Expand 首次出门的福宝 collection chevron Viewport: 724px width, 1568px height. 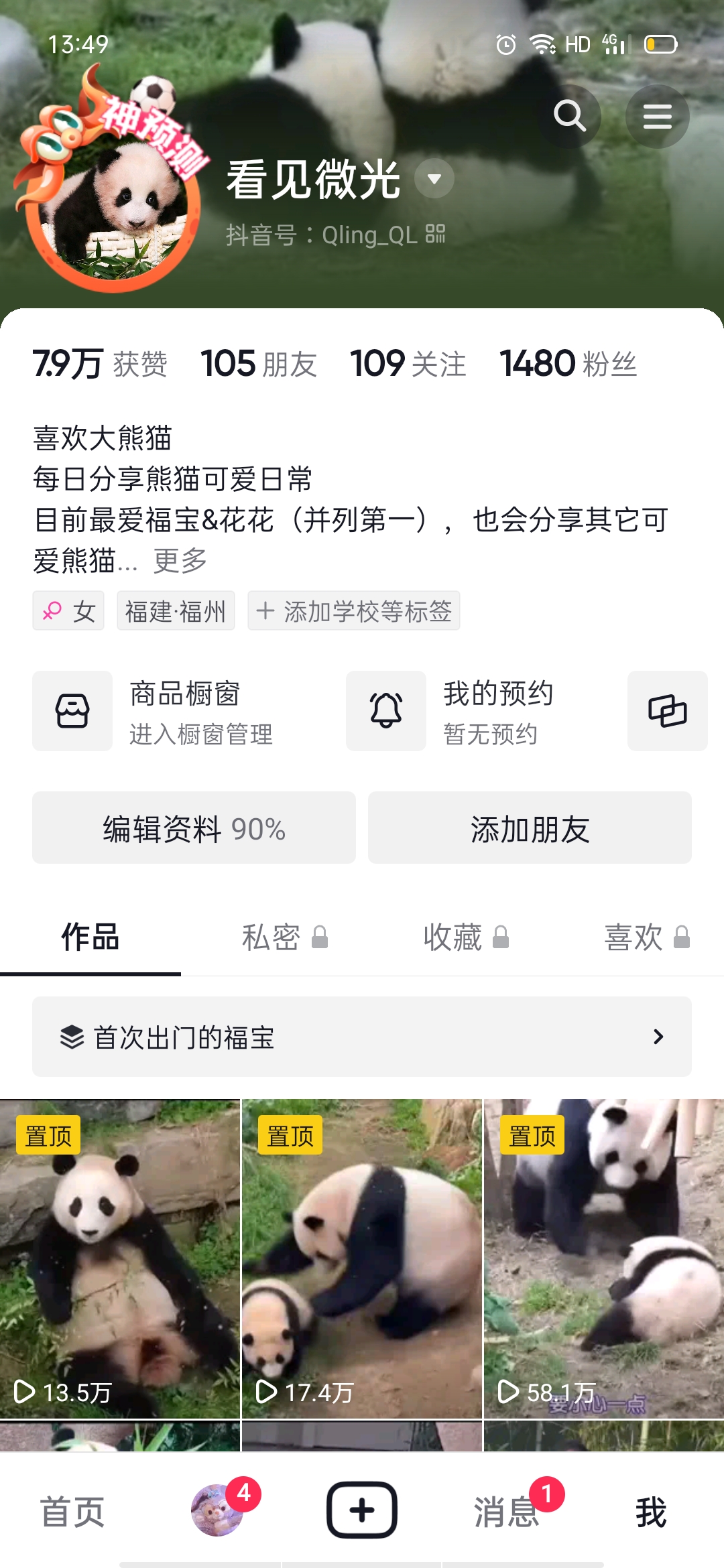coord(658,1037)
